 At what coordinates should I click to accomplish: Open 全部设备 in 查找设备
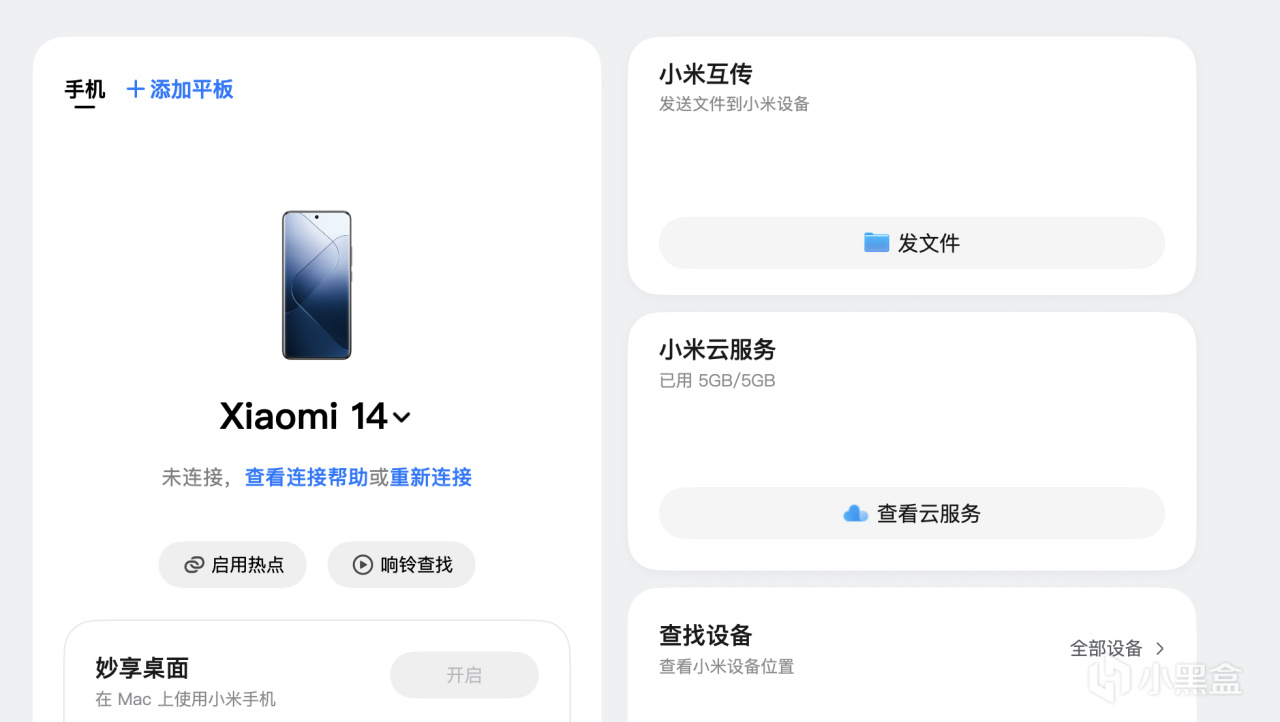point(1117,649)
